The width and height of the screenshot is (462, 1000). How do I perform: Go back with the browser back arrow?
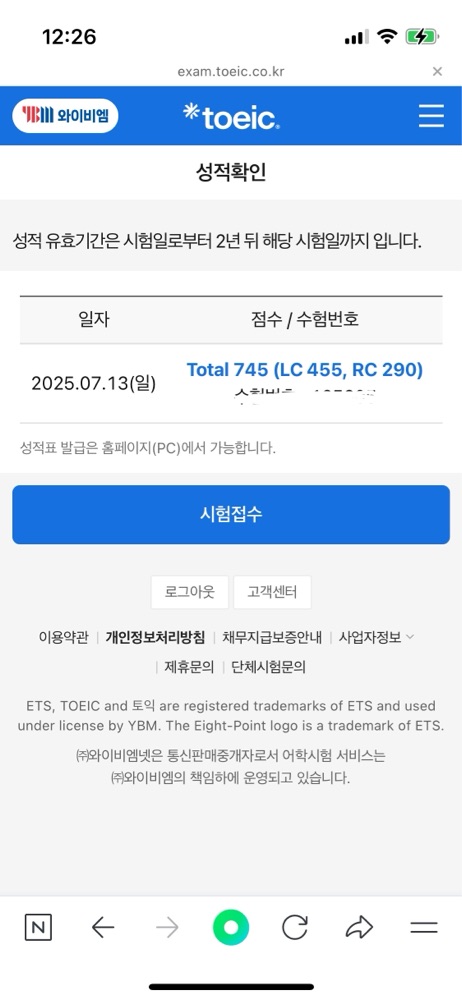click(103, 928)
